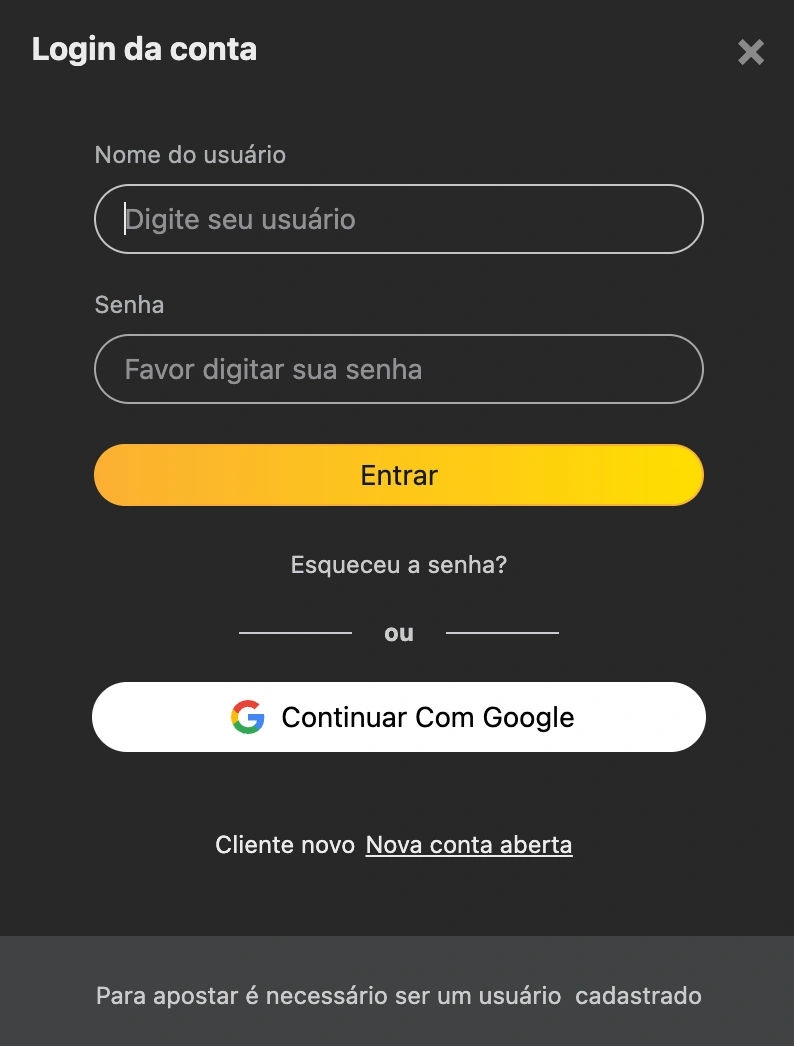Open the Nova conta aberta link
Viewport: 794px width, 1046px height.
pyautogui.click(x=469, y=845)
